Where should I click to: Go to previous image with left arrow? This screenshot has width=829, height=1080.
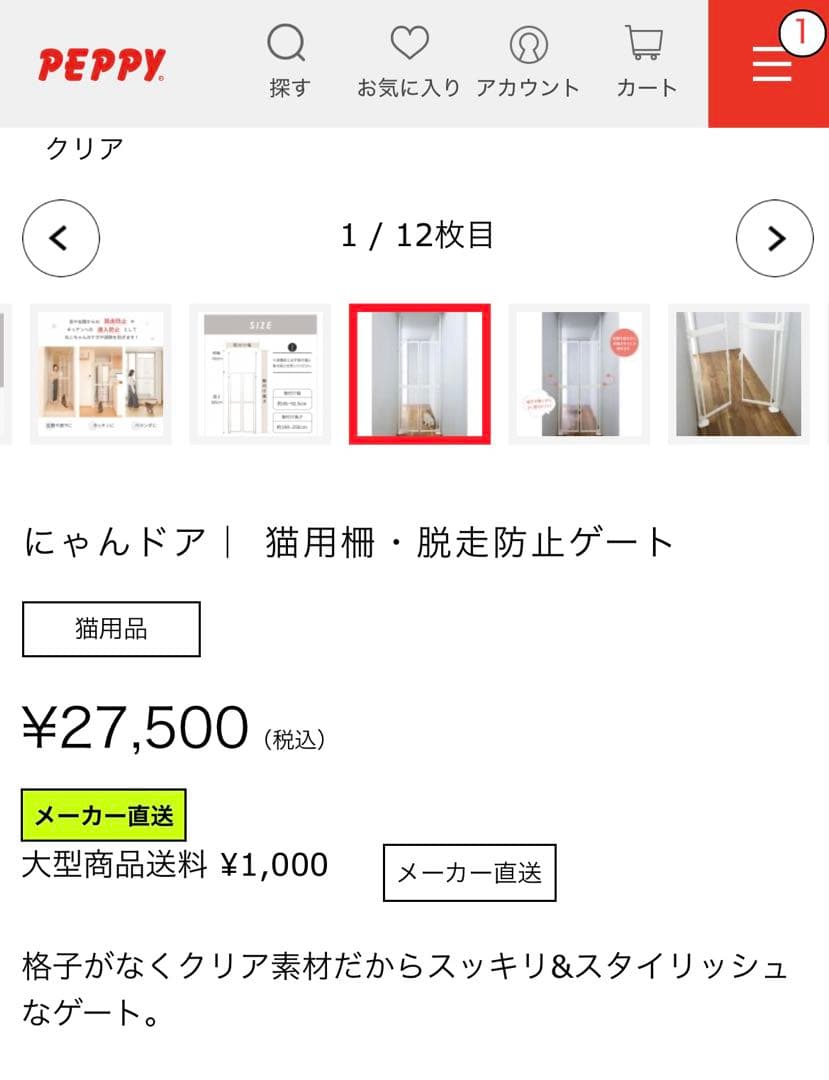tap(60, 238)
